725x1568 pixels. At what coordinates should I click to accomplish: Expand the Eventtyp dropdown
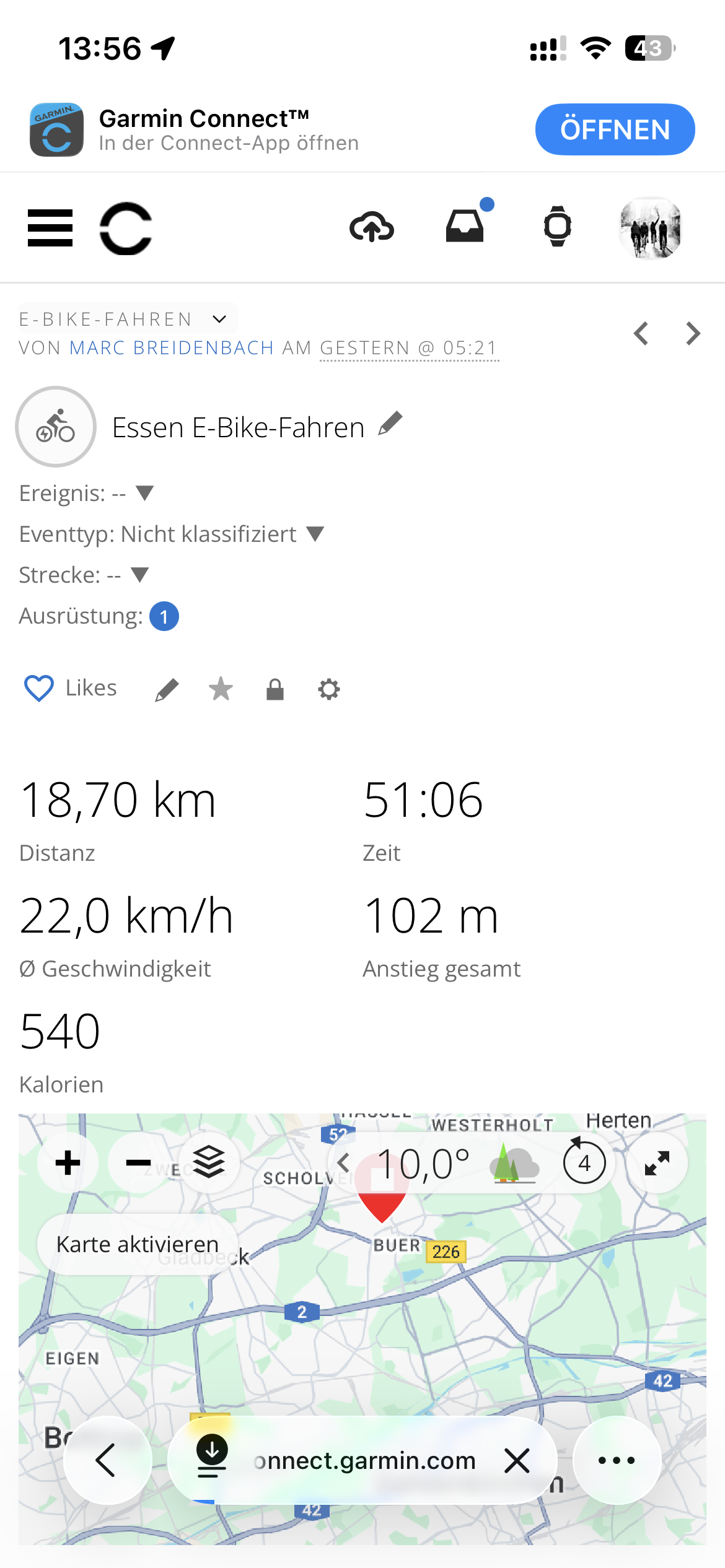[x=315, y=534]
